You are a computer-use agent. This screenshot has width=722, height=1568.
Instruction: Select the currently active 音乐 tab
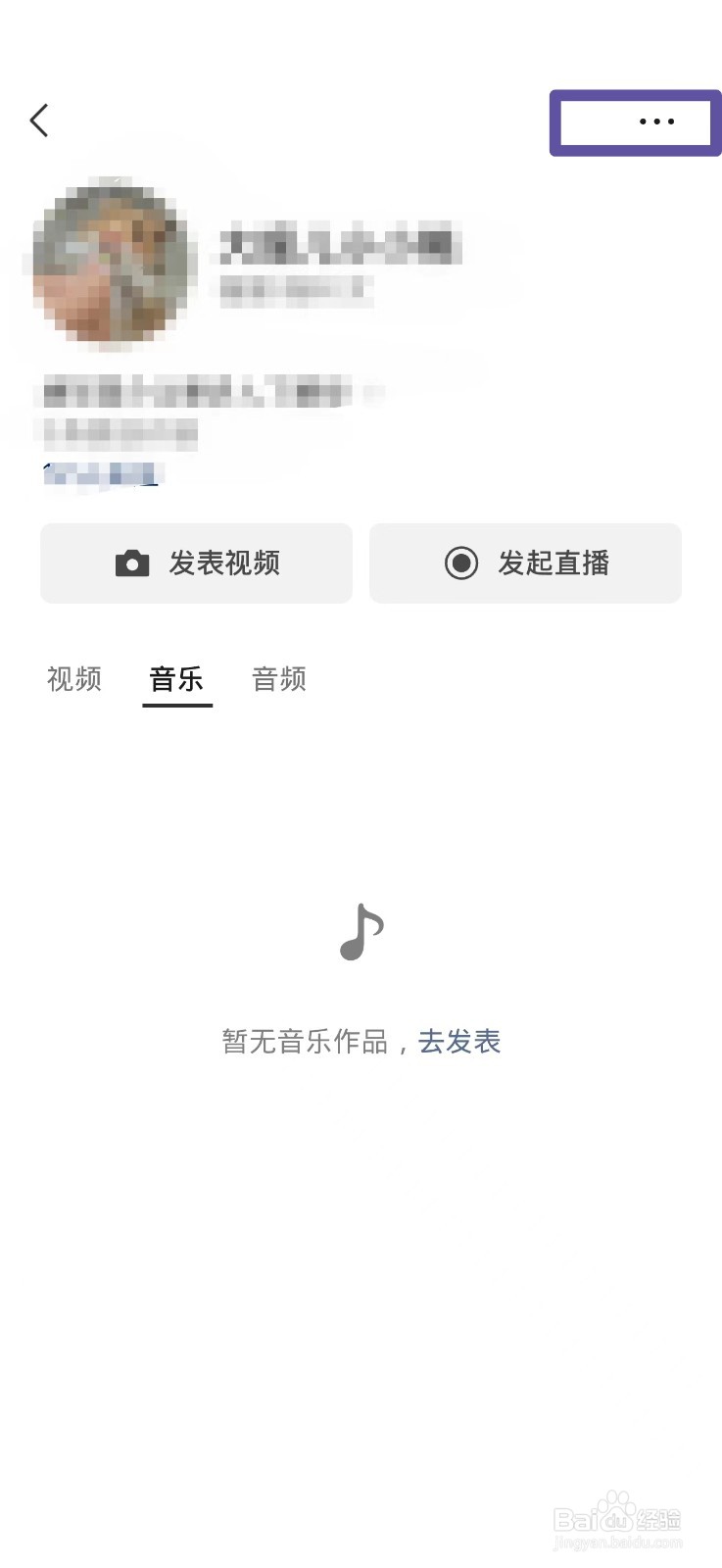[177, 679]
